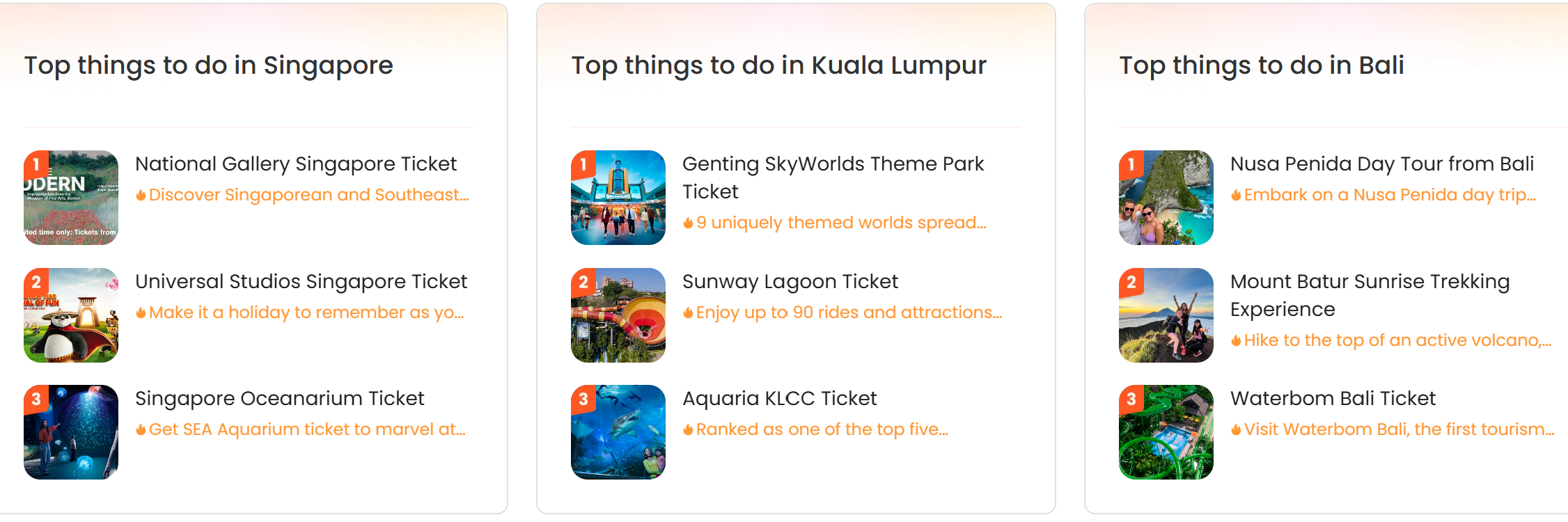
Task: Open Aquaria KLCC Ticket
Action: [x=779, y=399]
